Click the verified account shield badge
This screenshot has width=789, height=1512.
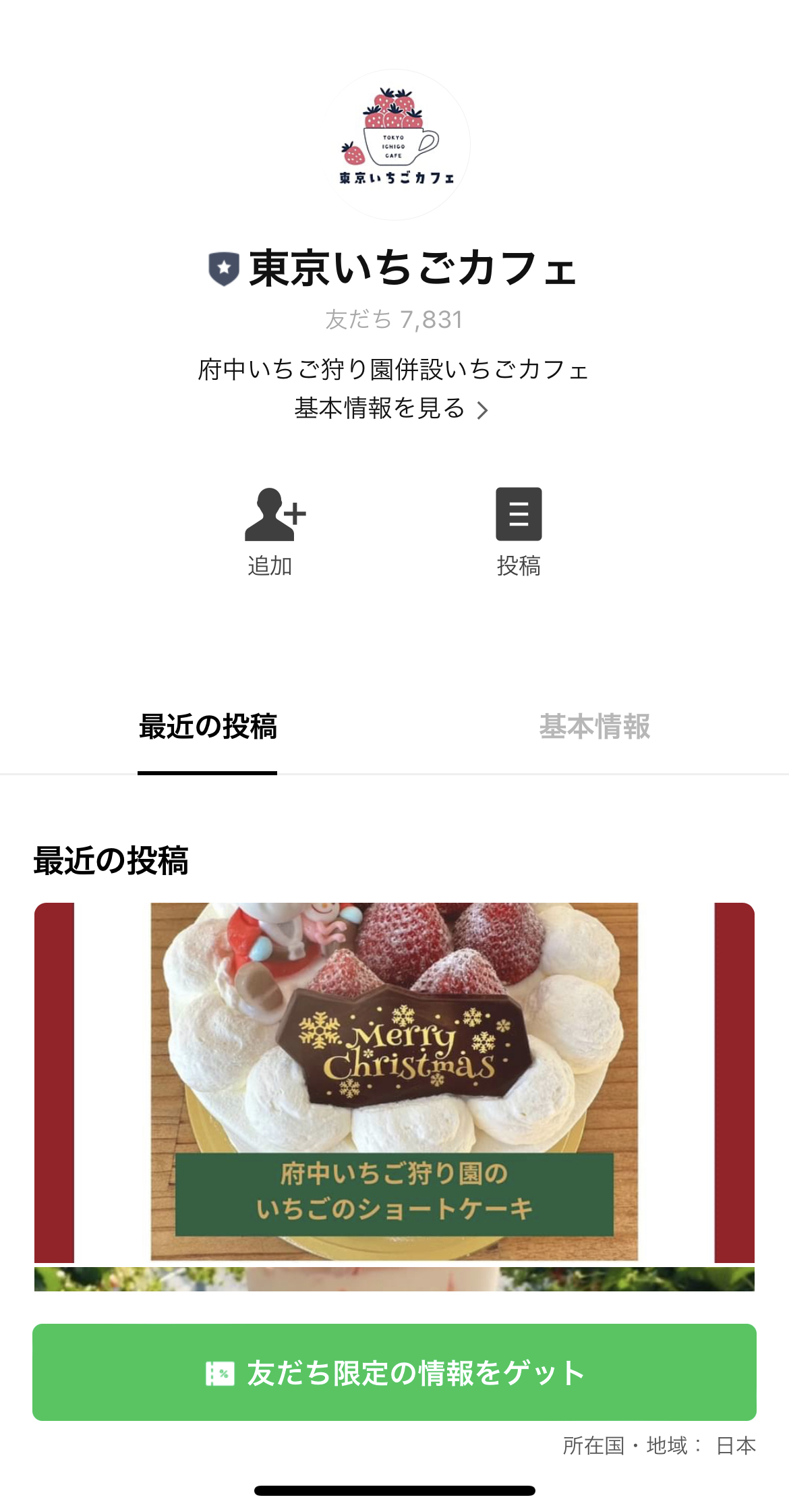click(223, 268)
